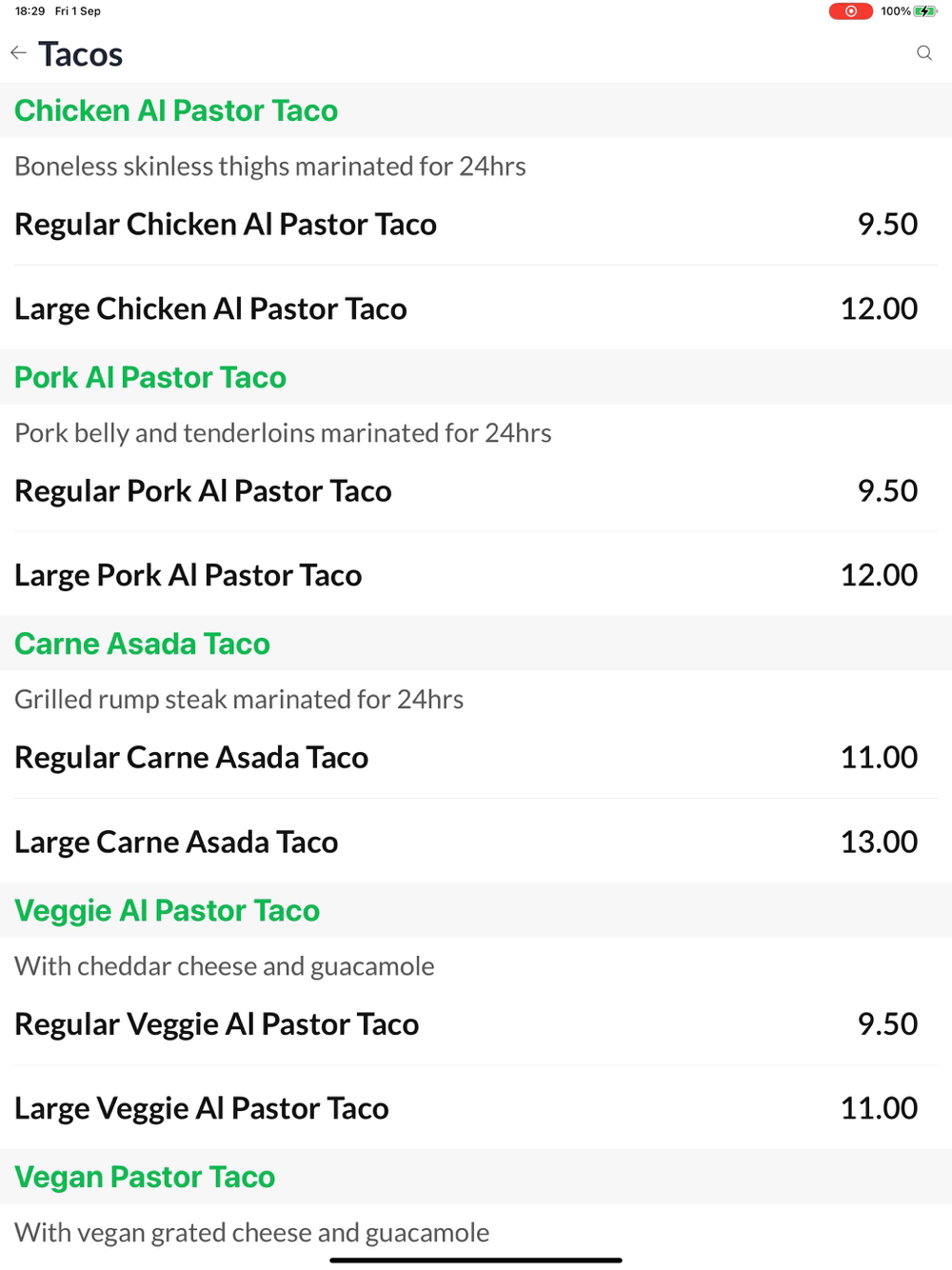The width and height of the screenshot is (952, 1270).
Task: Select Regular Carne Asada Taco
Action: pos(191,758)
